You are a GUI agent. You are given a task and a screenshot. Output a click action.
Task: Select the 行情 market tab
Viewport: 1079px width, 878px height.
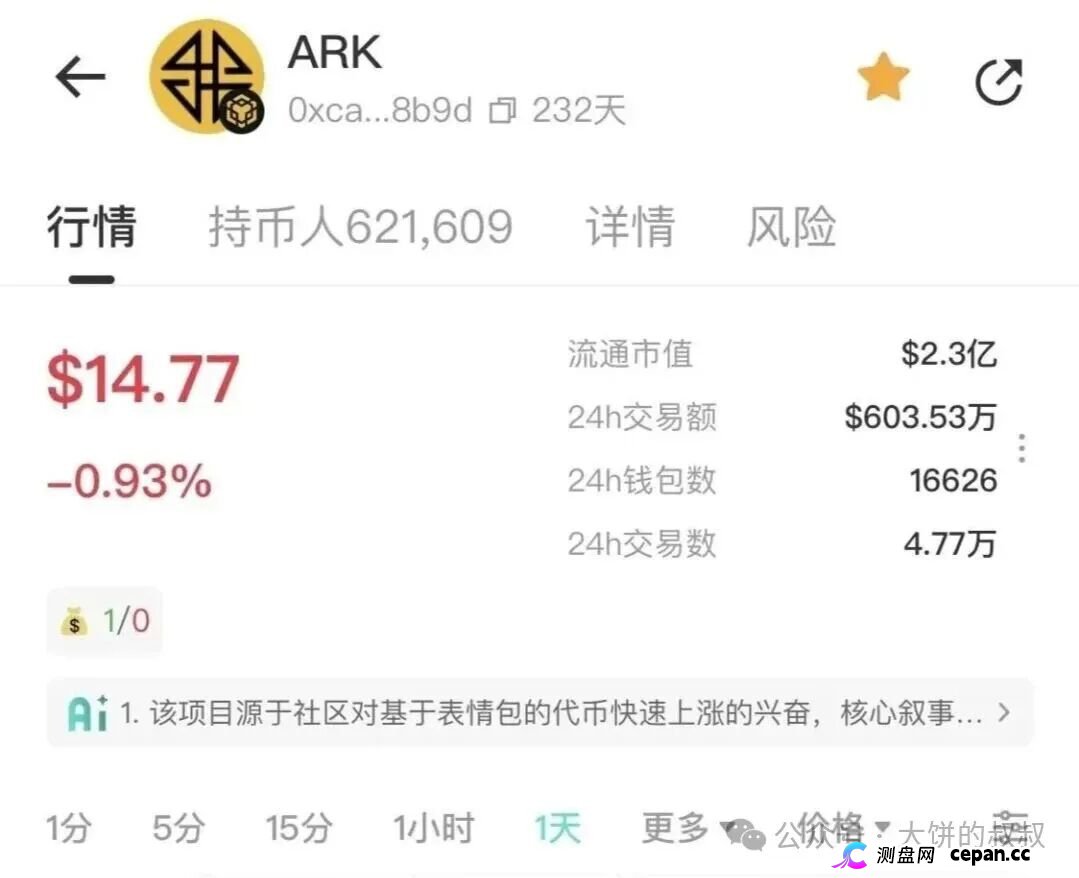[x=91, y=228]
